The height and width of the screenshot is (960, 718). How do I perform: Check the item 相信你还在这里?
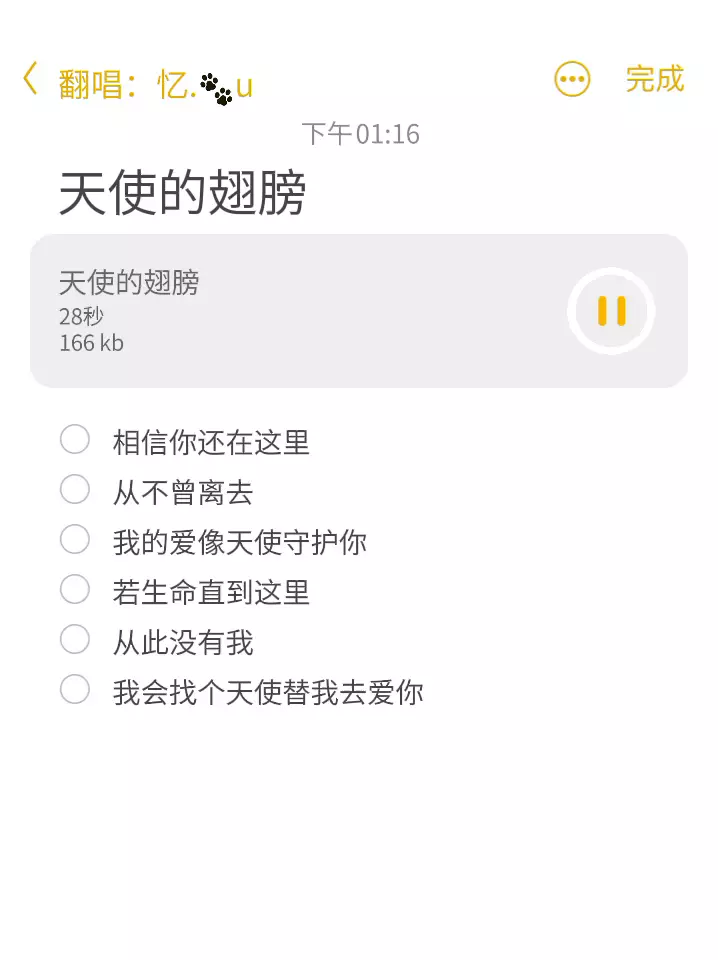click(x=75, y=440)
